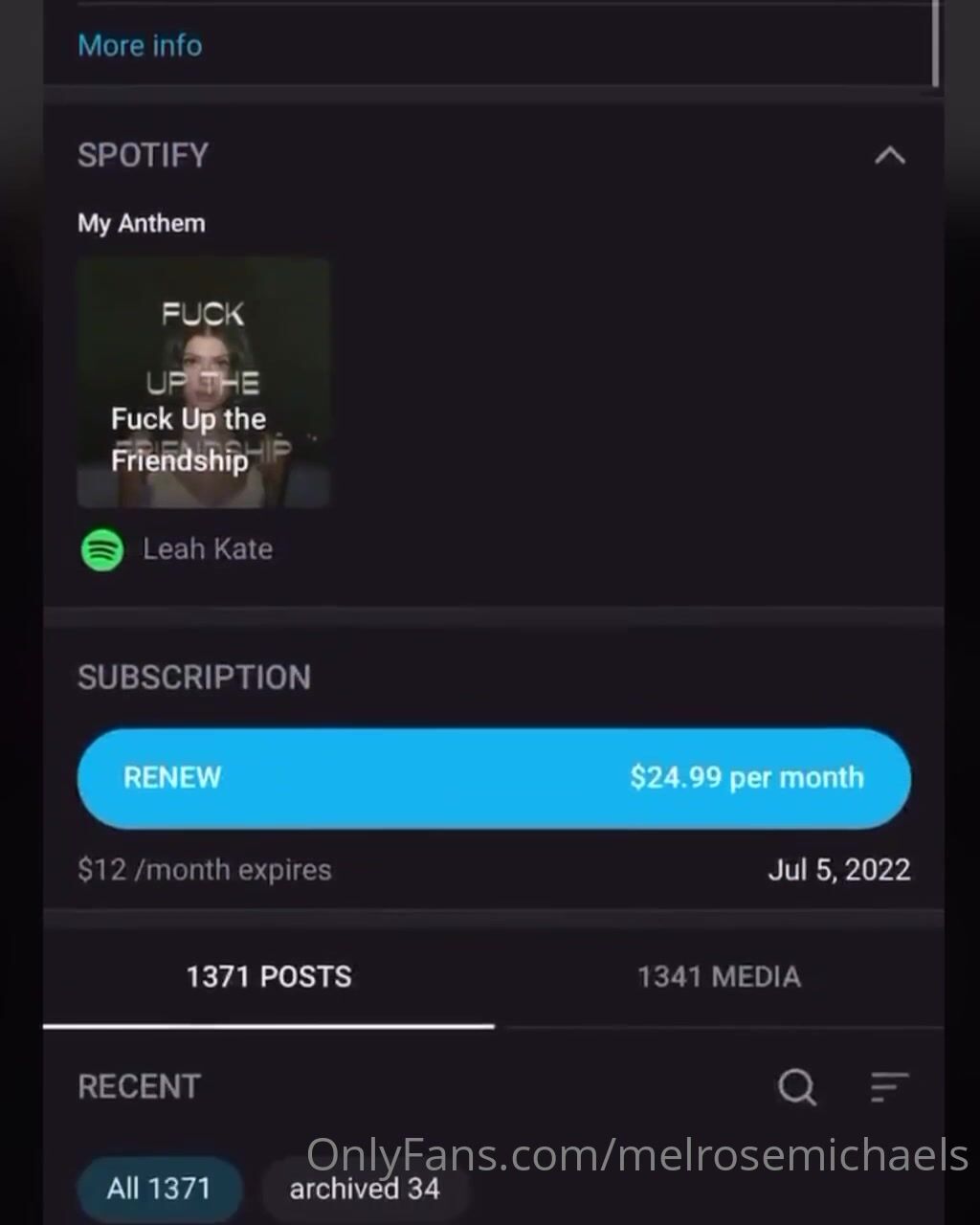This screenshot has height=1225, width=980.
Task: Switch to the 1341 Media tab
Action: [719, 976]
